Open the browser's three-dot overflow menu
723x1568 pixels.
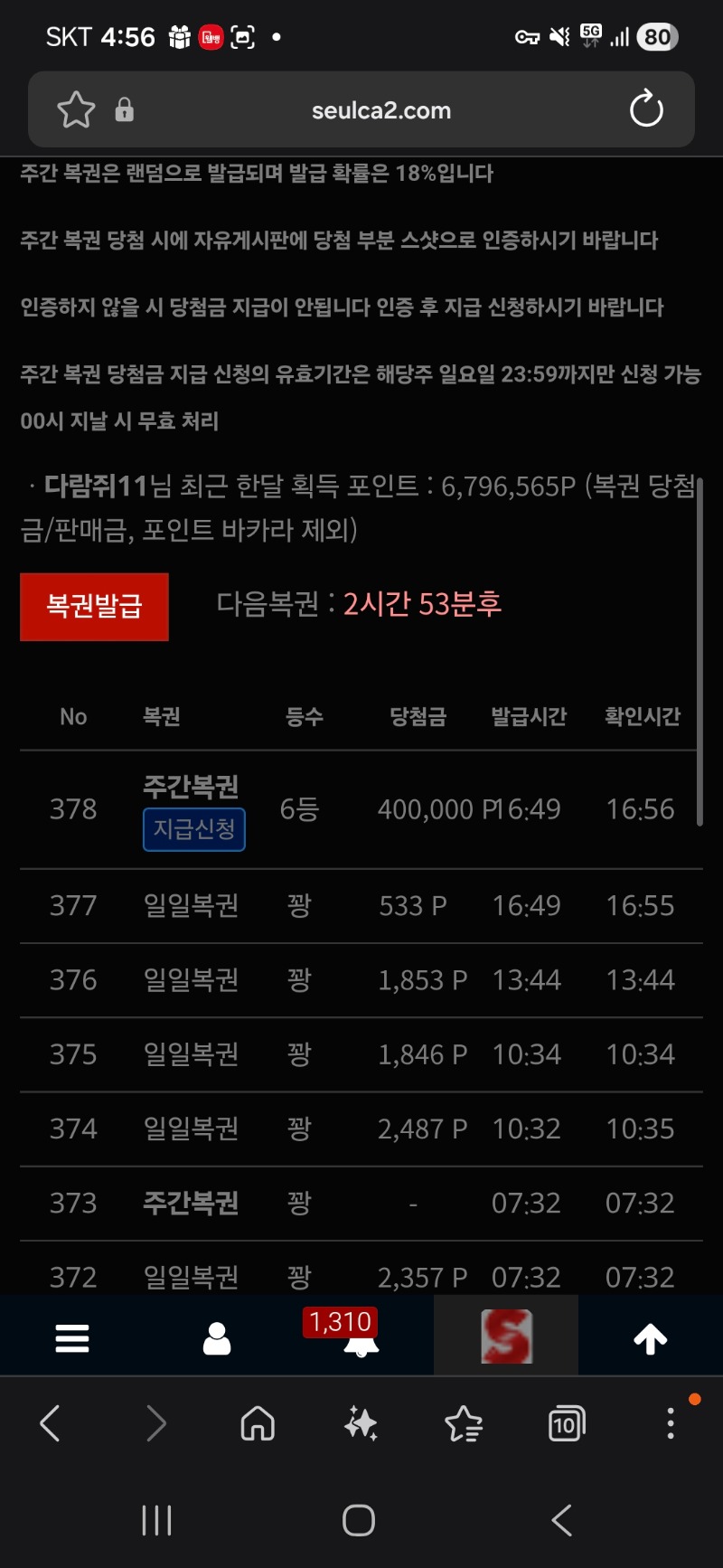click(671, 1423)
